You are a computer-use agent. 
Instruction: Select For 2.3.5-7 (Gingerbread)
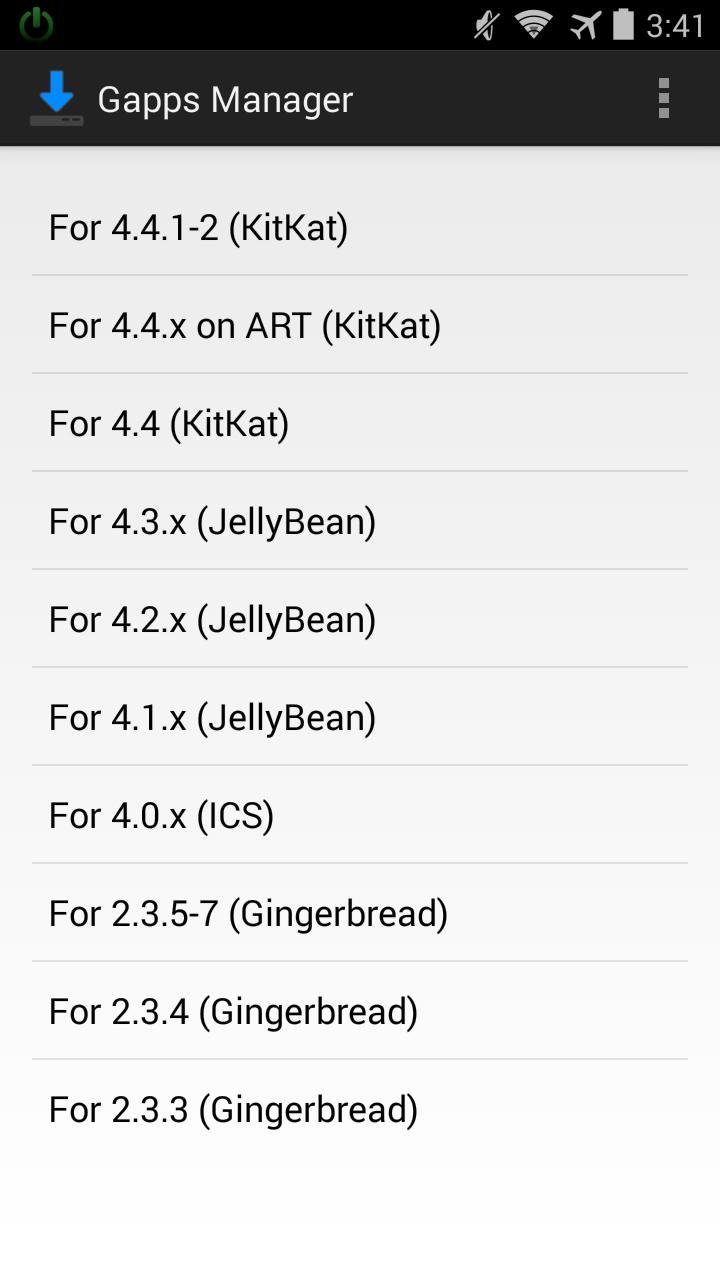pos(360,914)
